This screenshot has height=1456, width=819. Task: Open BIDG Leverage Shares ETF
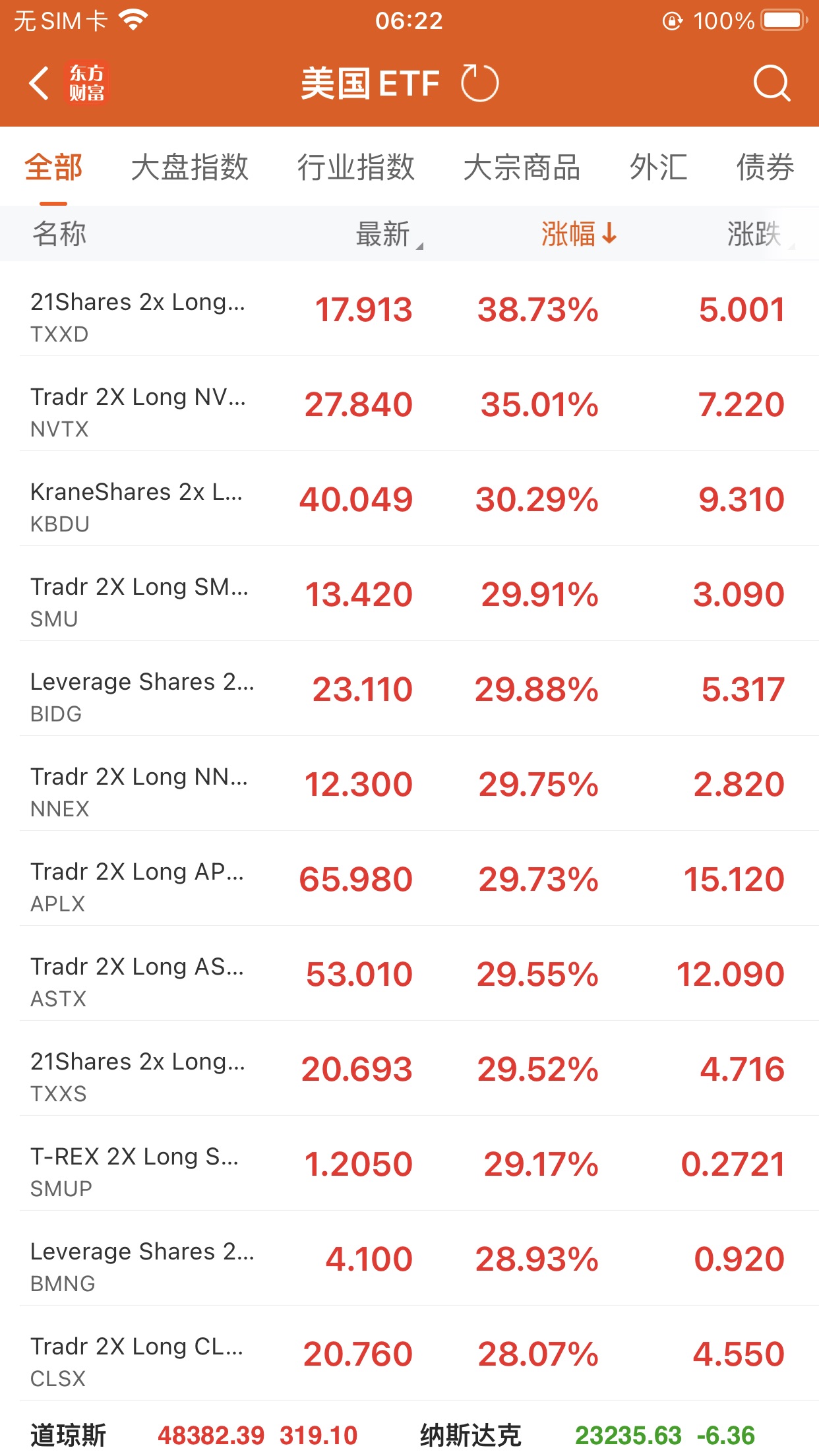(x=409, y=689)
